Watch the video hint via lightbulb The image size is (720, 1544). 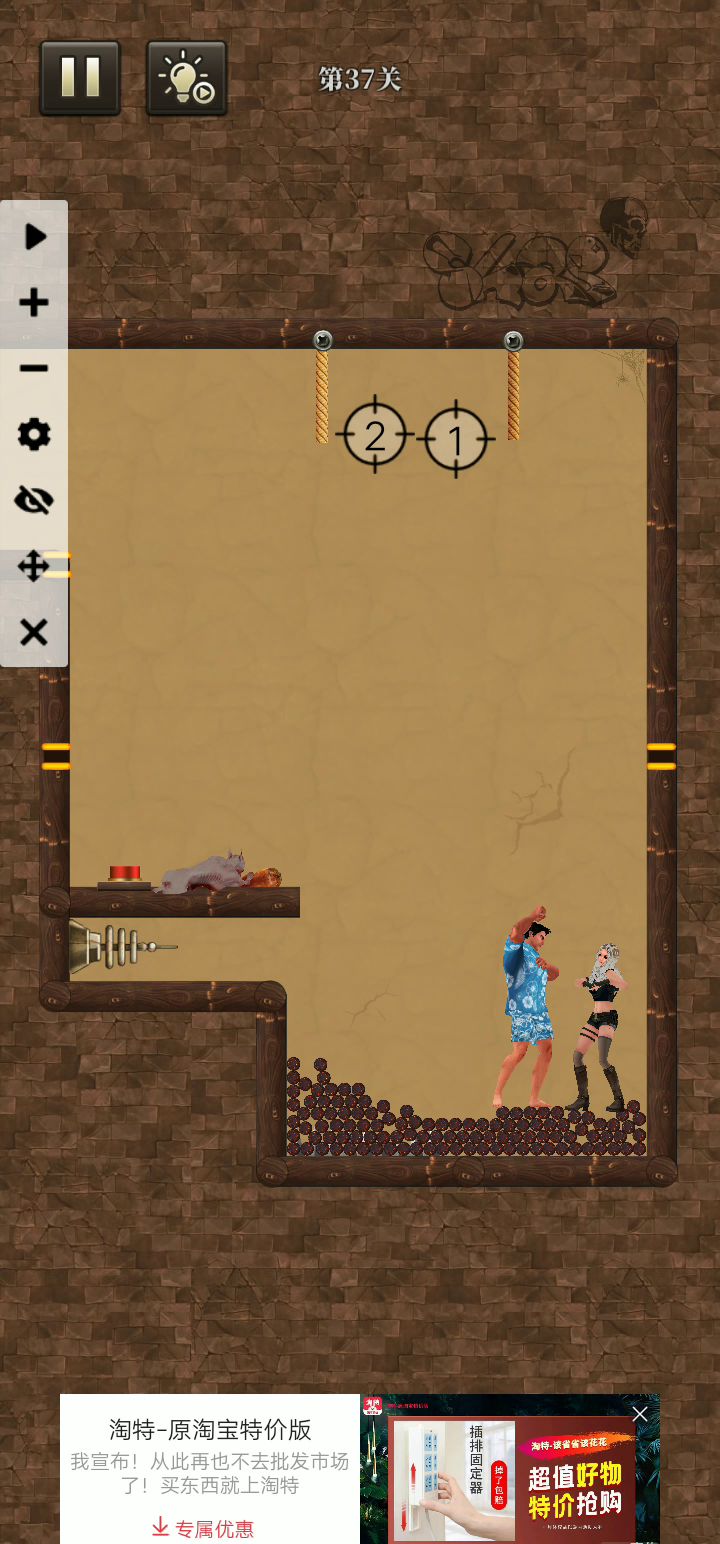[187, 77]
